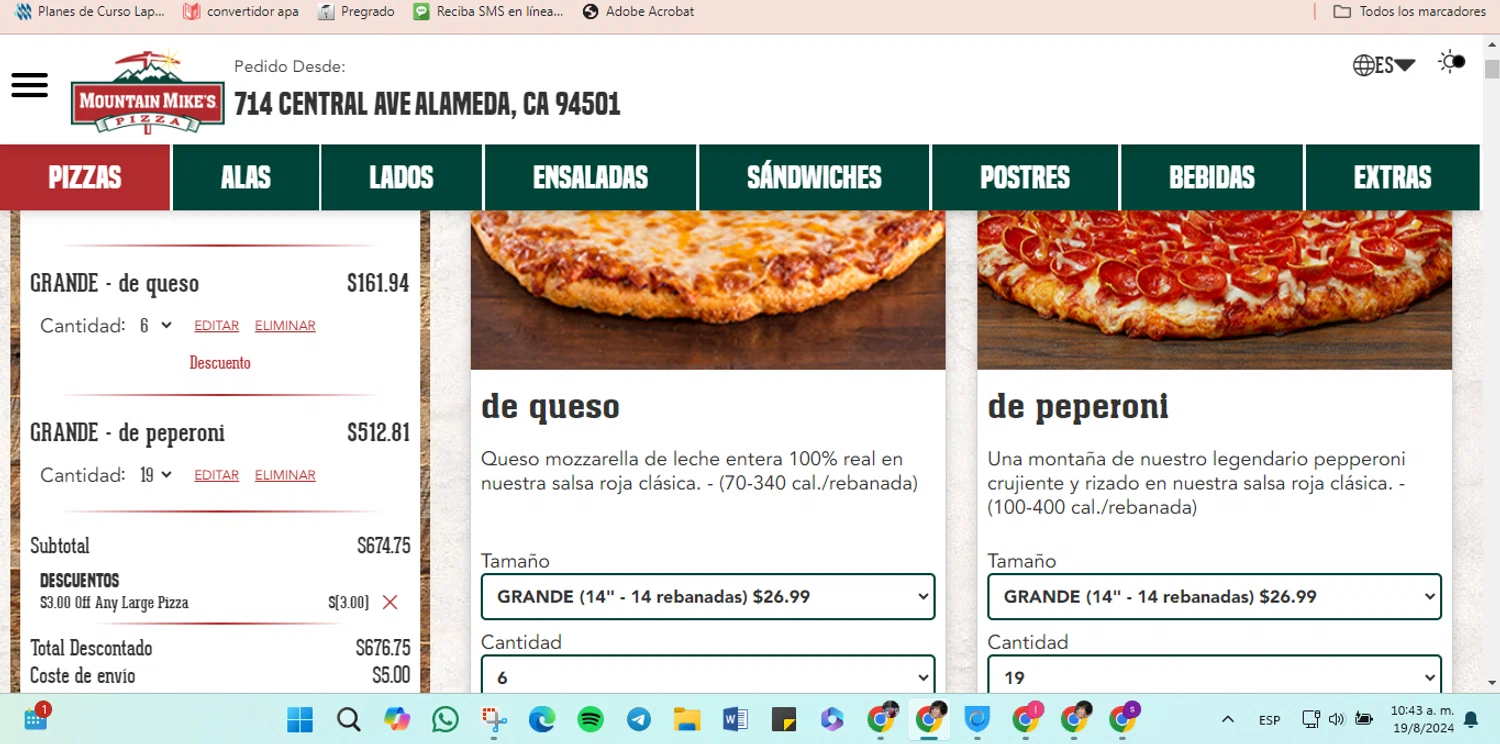The height and width of the screenshot is (744, 1500).
Task: Edit the GRANDE de peperoni cart item
Action: (x=216, y=475)
